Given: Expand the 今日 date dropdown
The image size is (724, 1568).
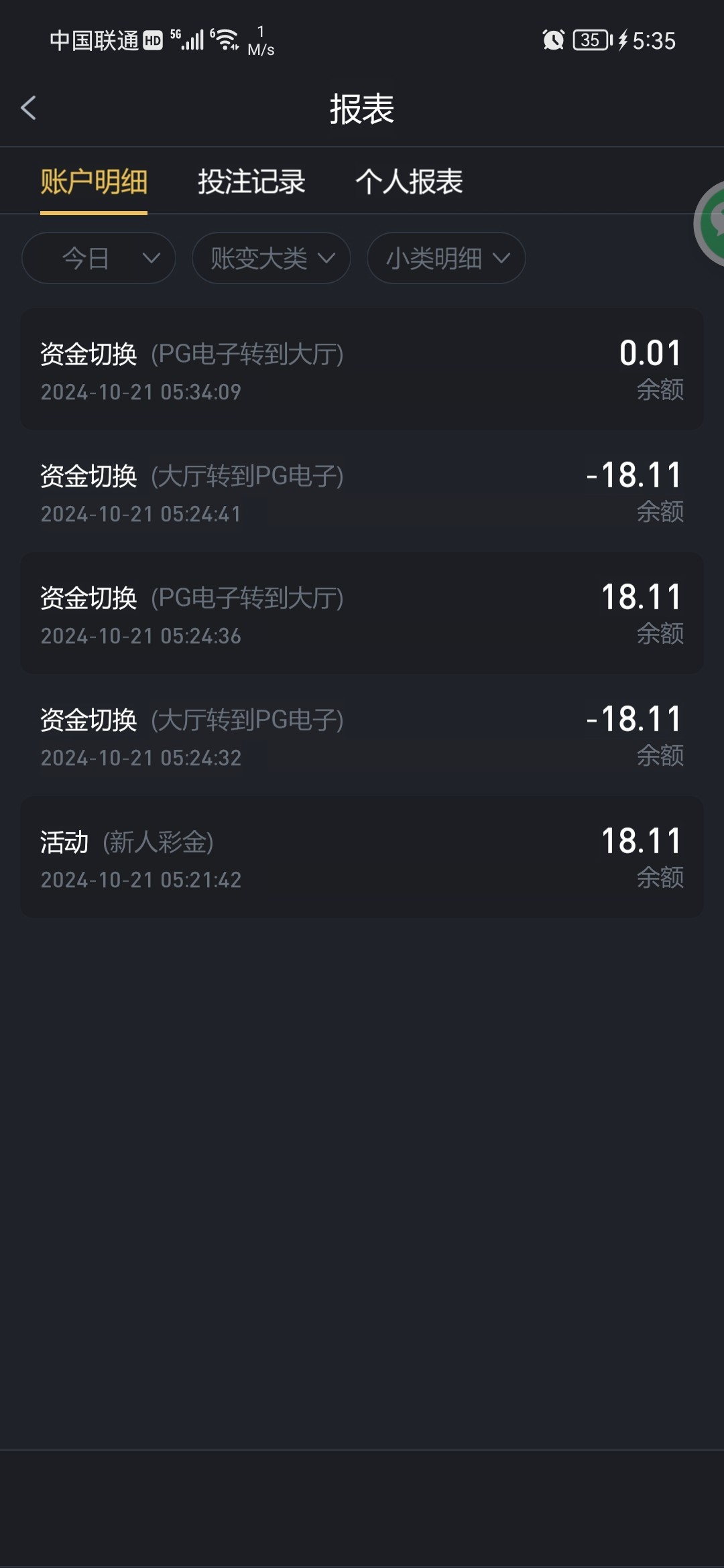Looking at the screenshot, I should pos(99,258).
